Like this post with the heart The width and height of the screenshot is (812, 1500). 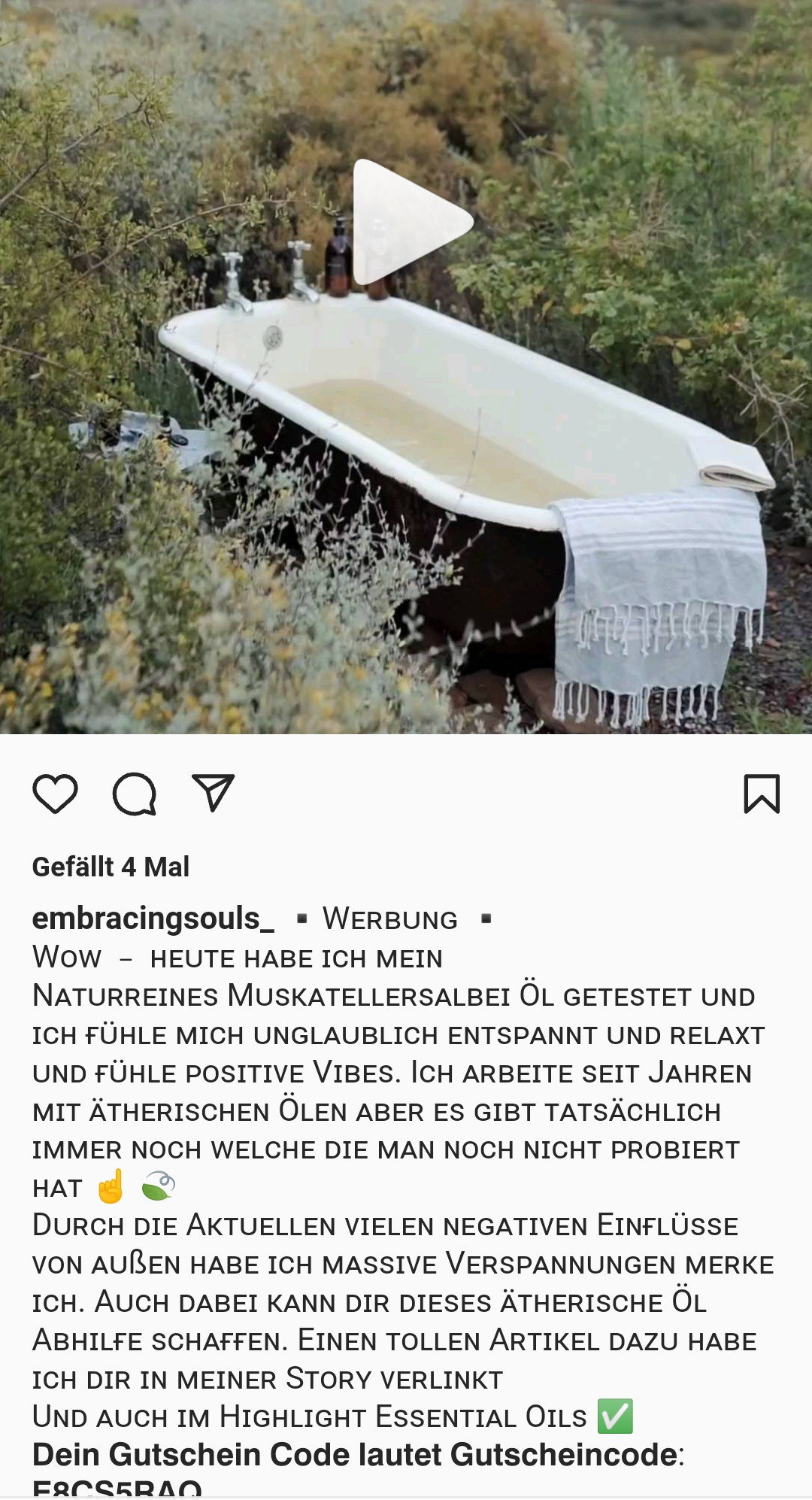(x=55, y=794)
